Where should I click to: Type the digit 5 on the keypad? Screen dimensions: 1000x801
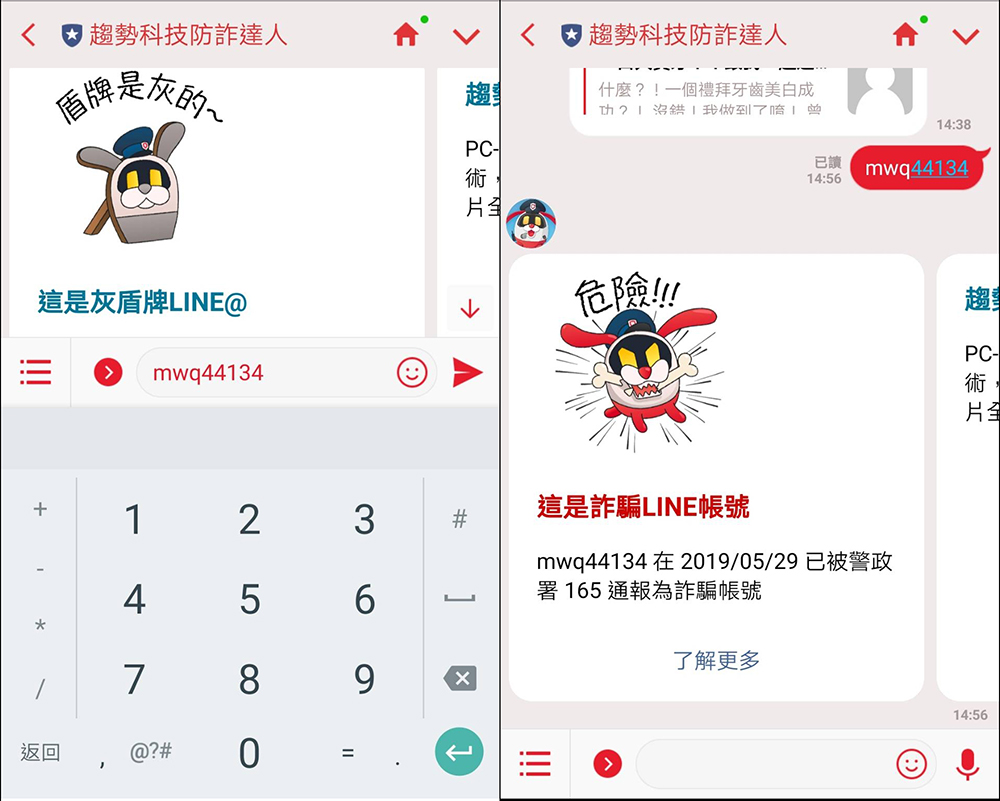click(249, 600)
